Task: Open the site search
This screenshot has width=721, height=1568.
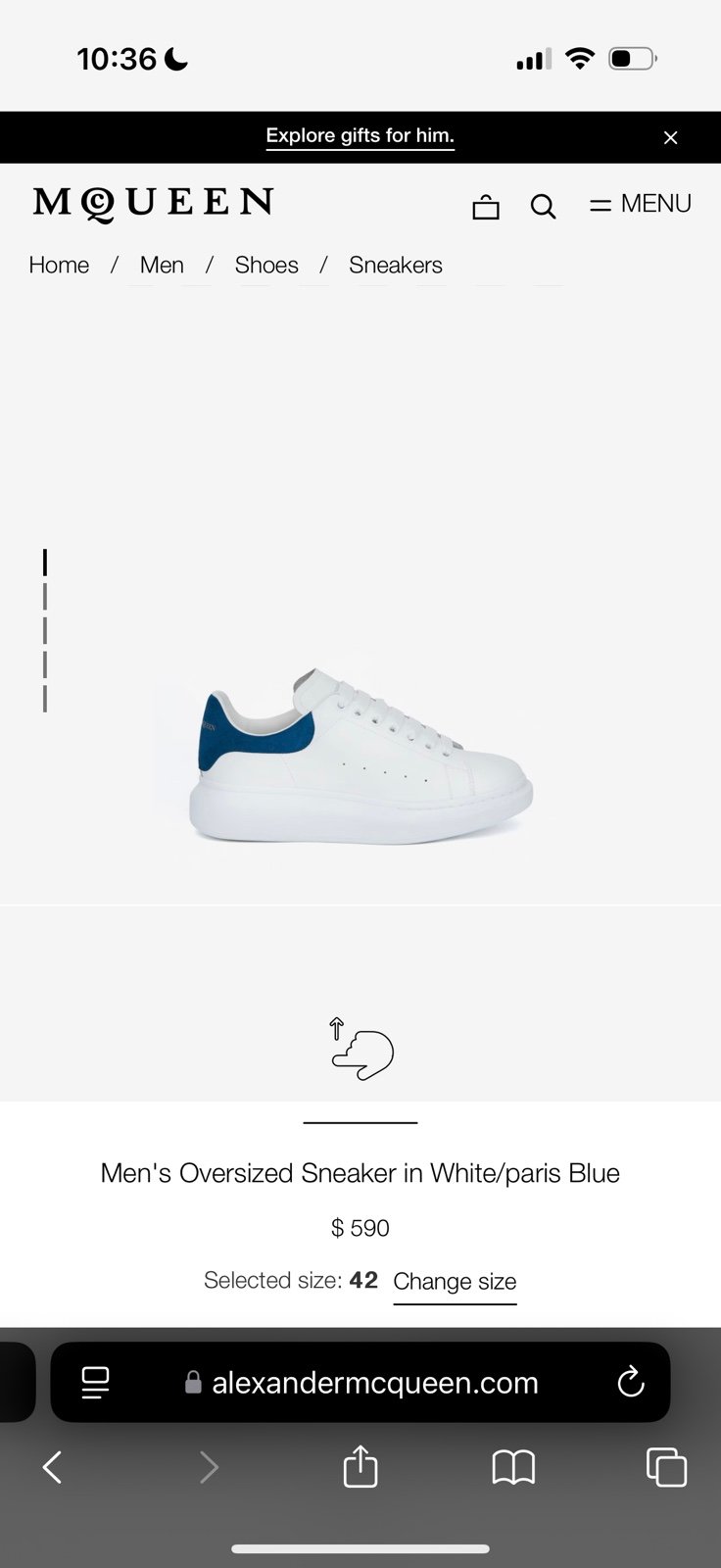Action: pos(544,207)
